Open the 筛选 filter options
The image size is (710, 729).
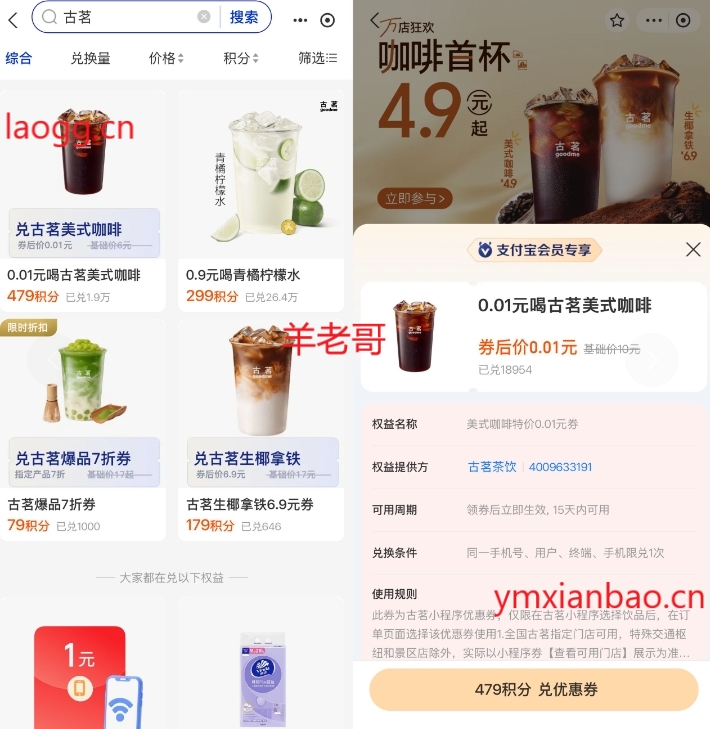click(317, 58)
